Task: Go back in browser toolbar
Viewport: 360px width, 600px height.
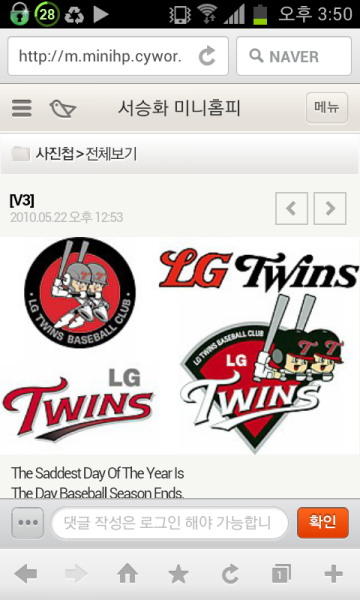Action: coord(26,574)
